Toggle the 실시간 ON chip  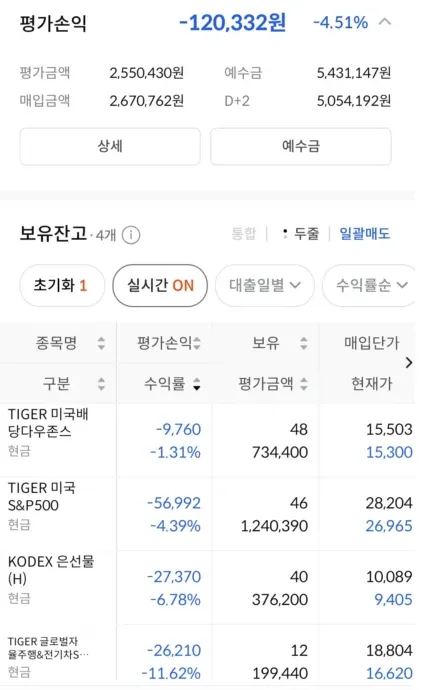click(160, 286)
